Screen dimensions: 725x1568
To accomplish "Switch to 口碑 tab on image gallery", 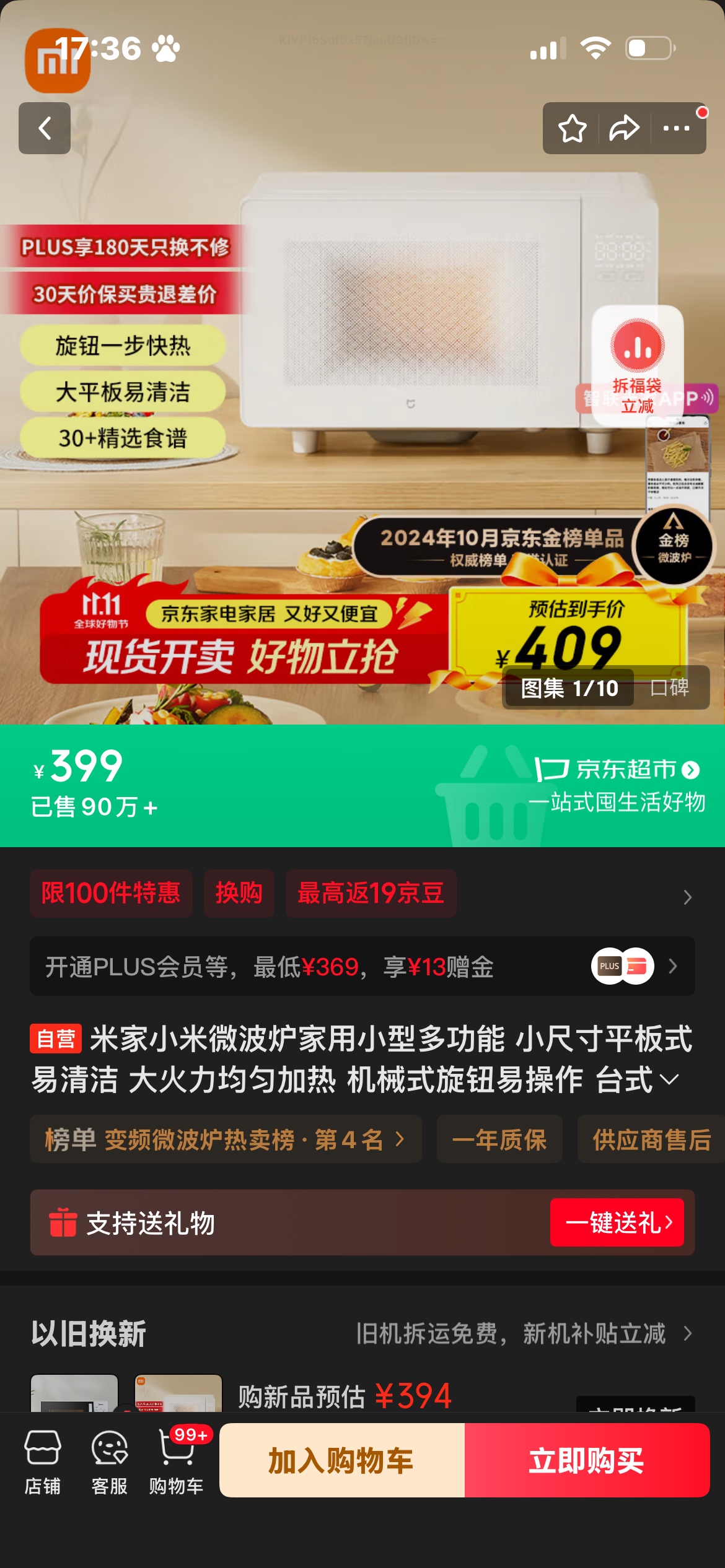I will click(x=670, y=687).
